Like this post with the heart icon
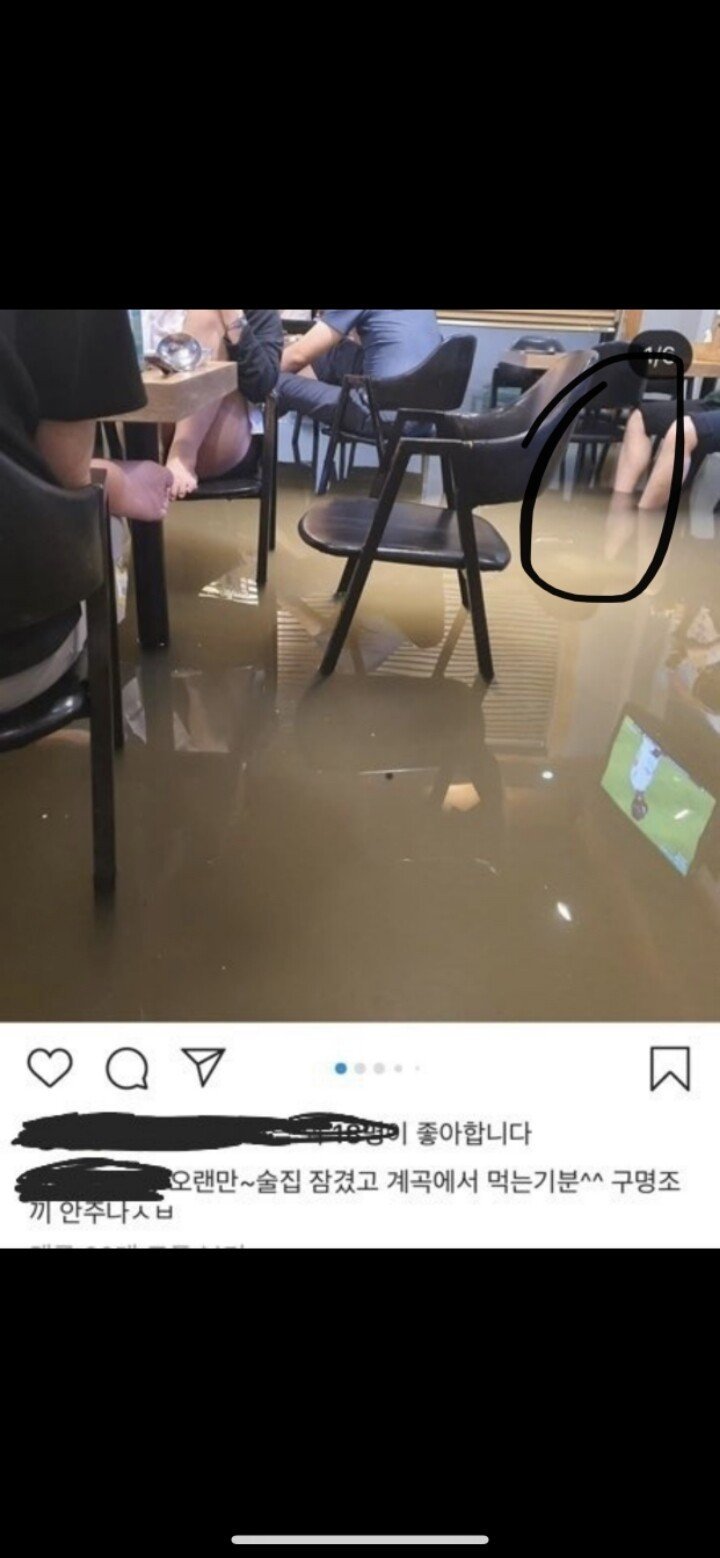The width and height of the screenshot is (720, 1558). (49, 1068)
